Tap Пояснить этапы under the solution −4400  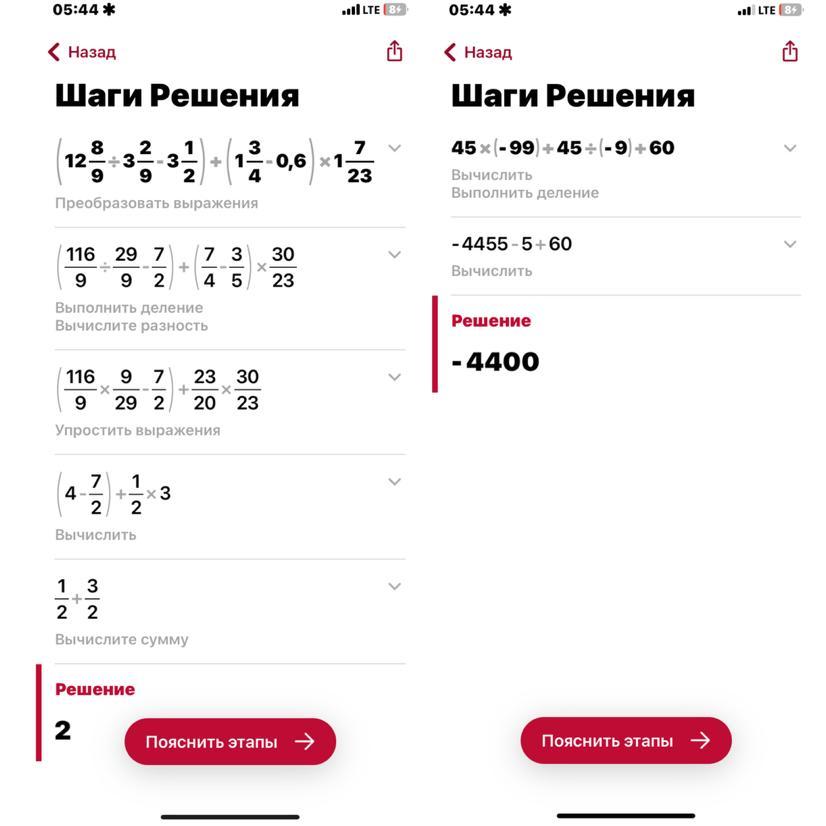[x=626, y=740]
